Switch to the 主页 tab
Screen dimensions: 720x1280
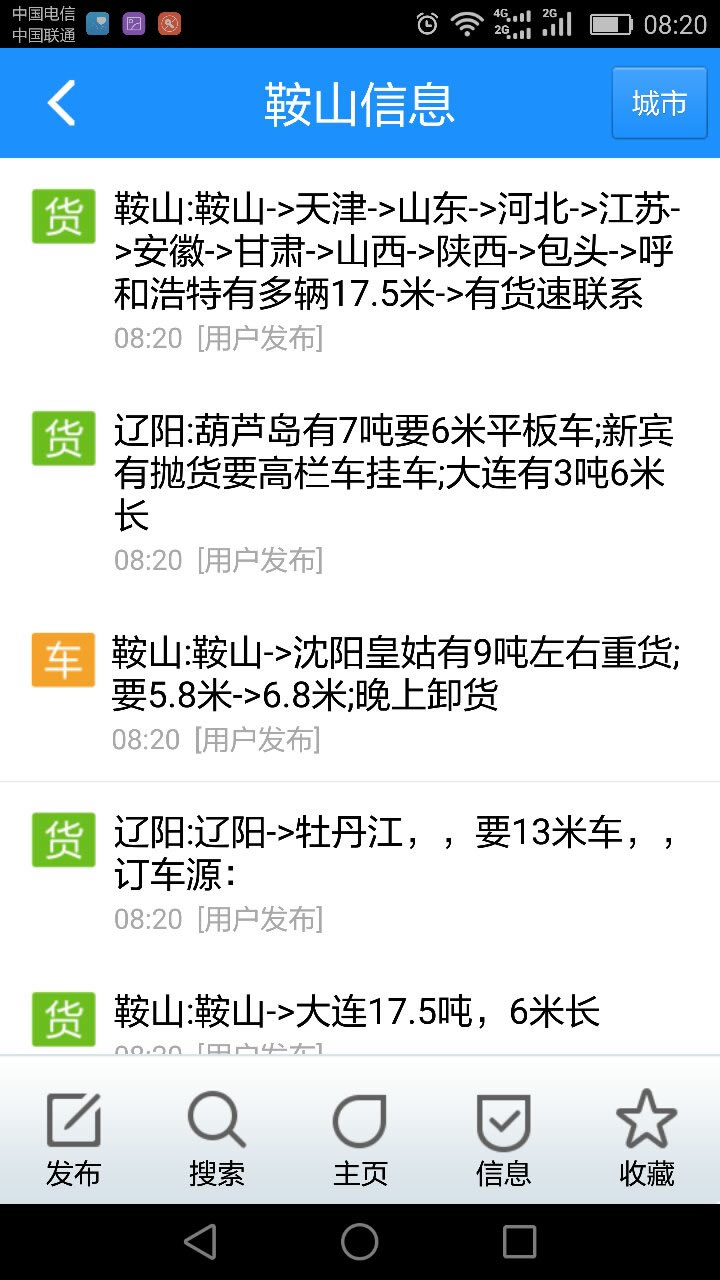pos(360,1138)
